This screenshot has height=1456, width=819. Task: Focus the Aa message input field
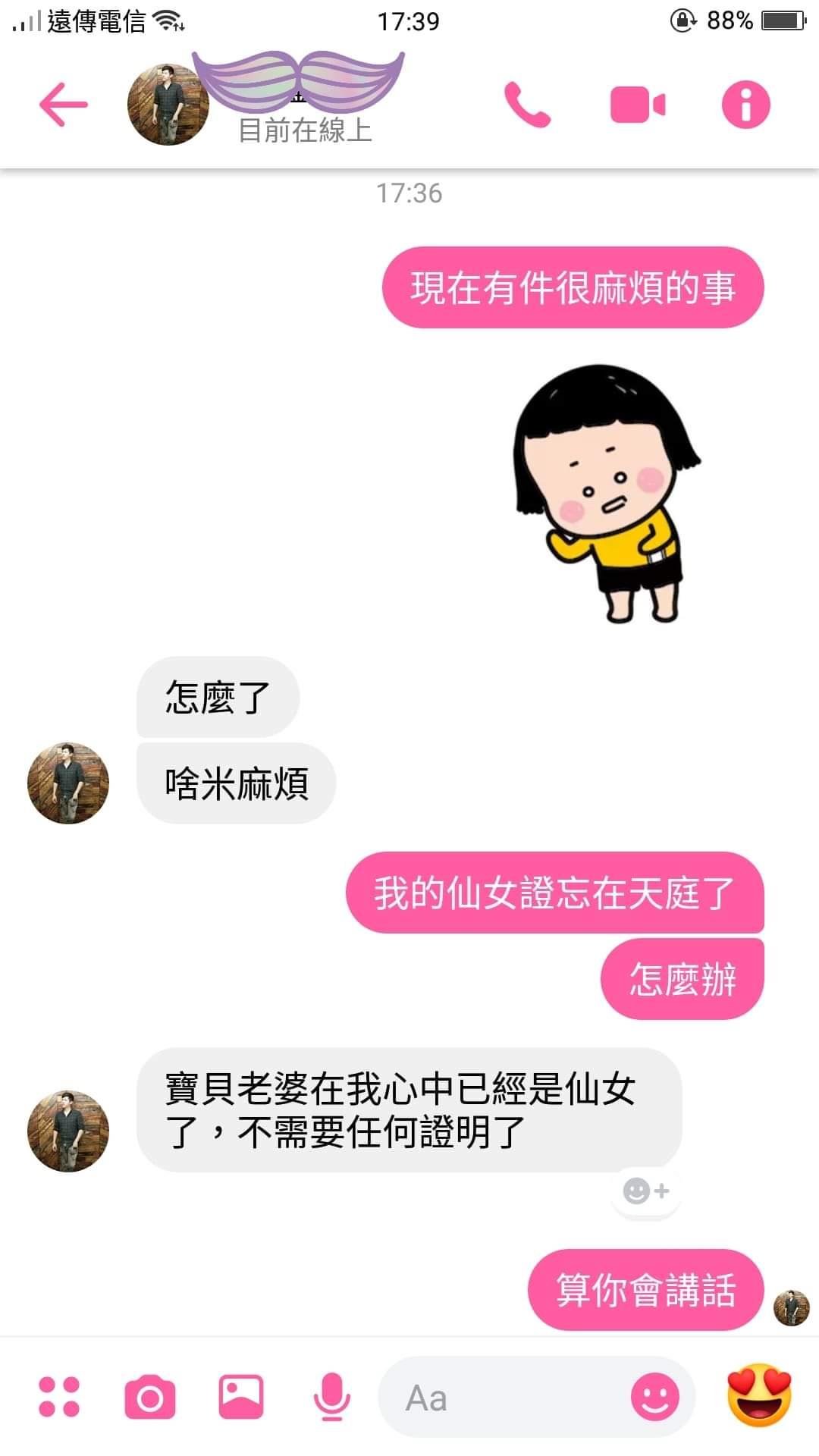(x=508, y=1397)
